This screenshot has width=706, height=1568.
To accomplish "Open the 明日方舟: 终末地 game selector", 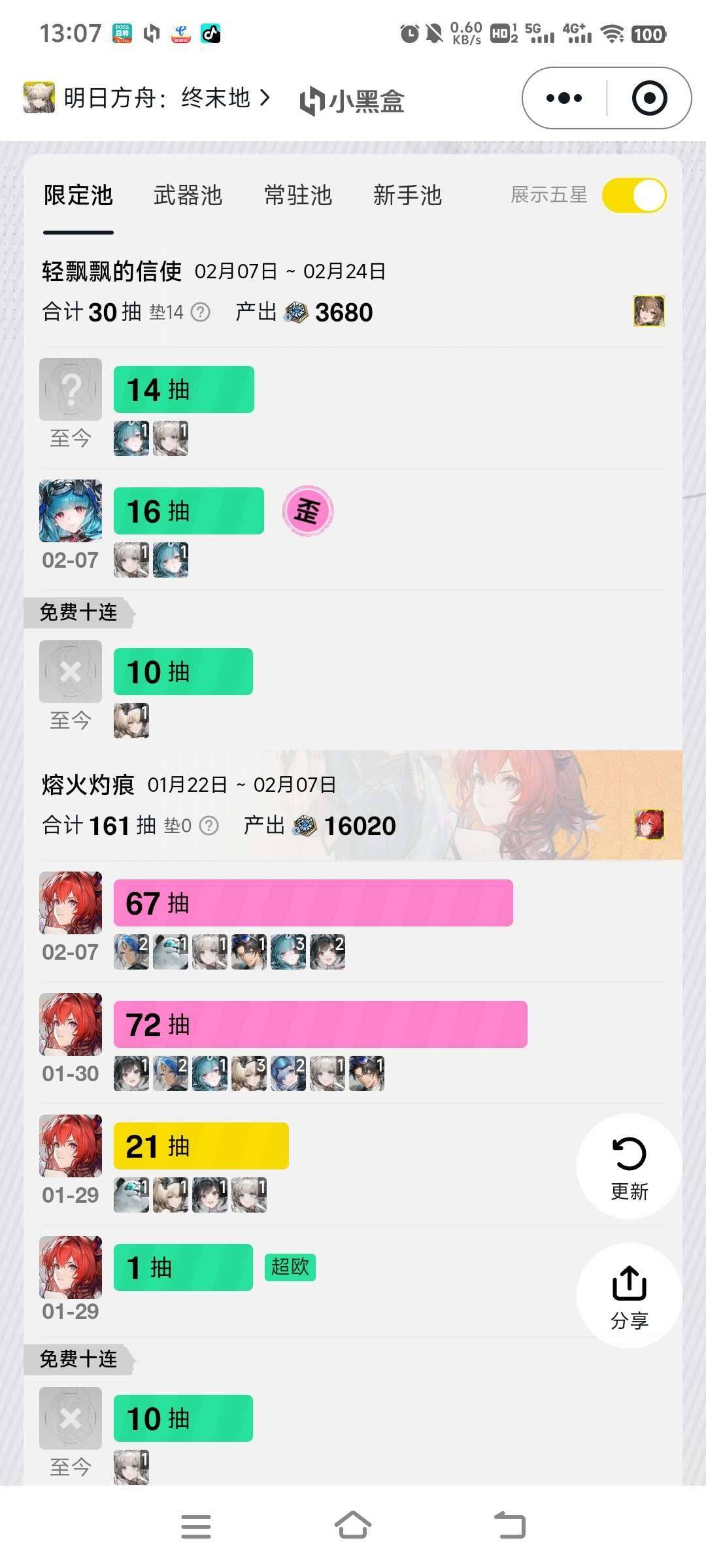I will 147,98.
